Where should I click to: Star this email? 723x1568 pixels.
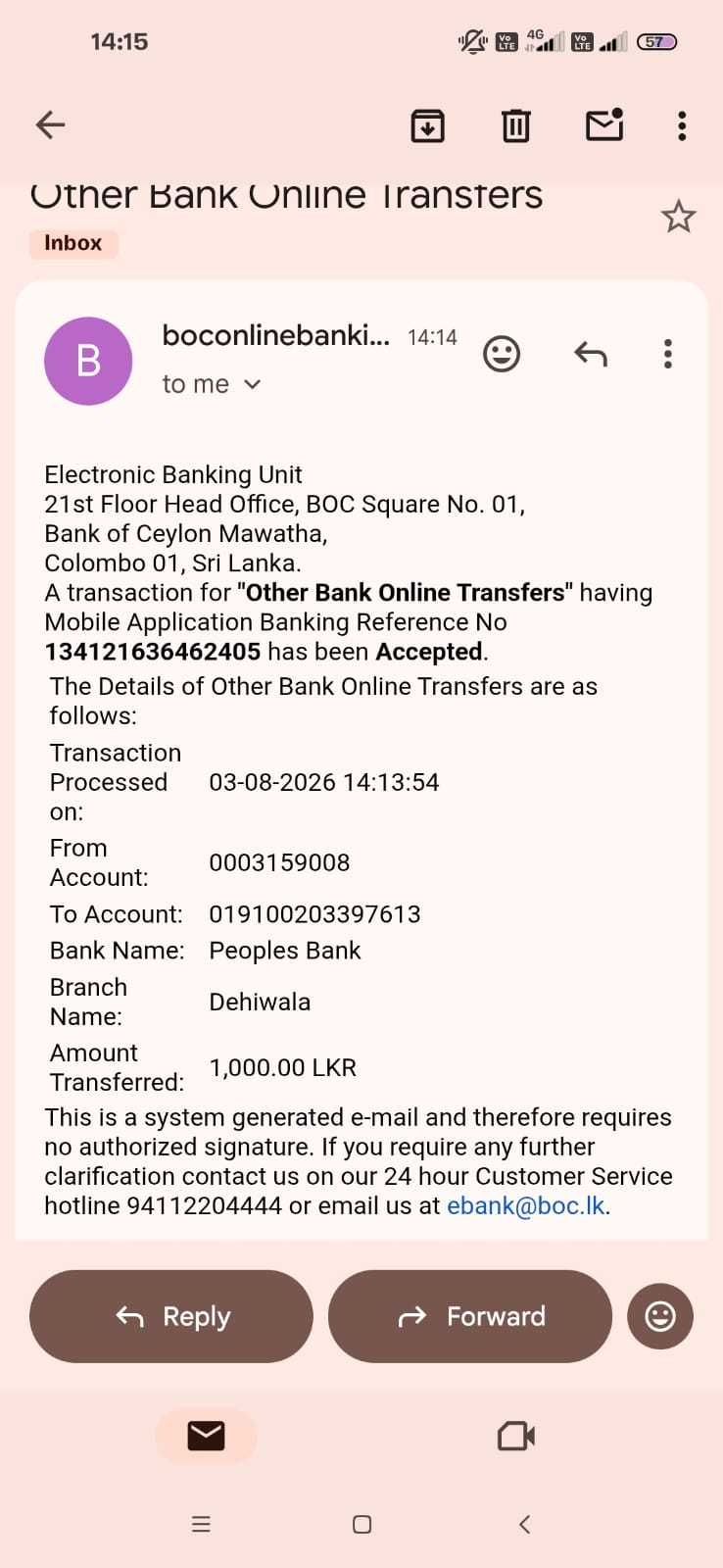tap(678, 217)
